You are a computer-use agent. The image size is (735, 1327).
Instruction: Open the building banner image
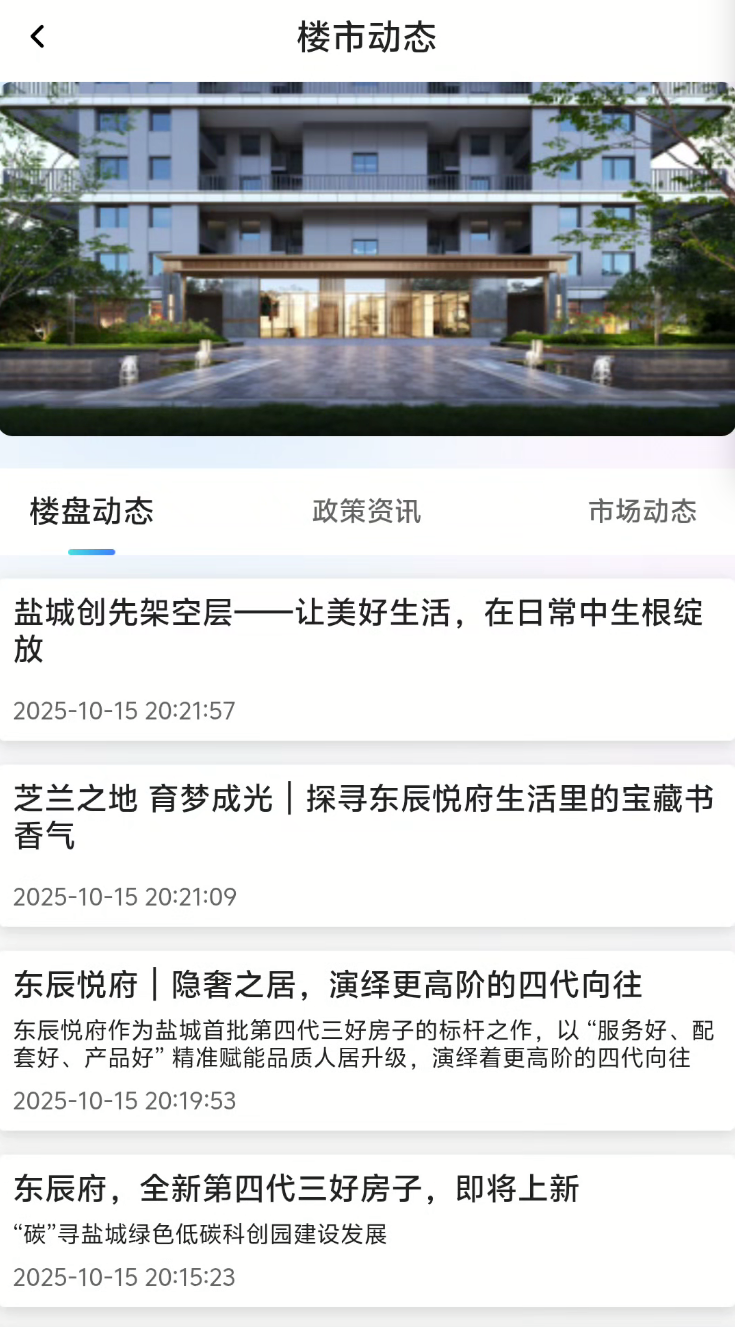tap(367, 258)
